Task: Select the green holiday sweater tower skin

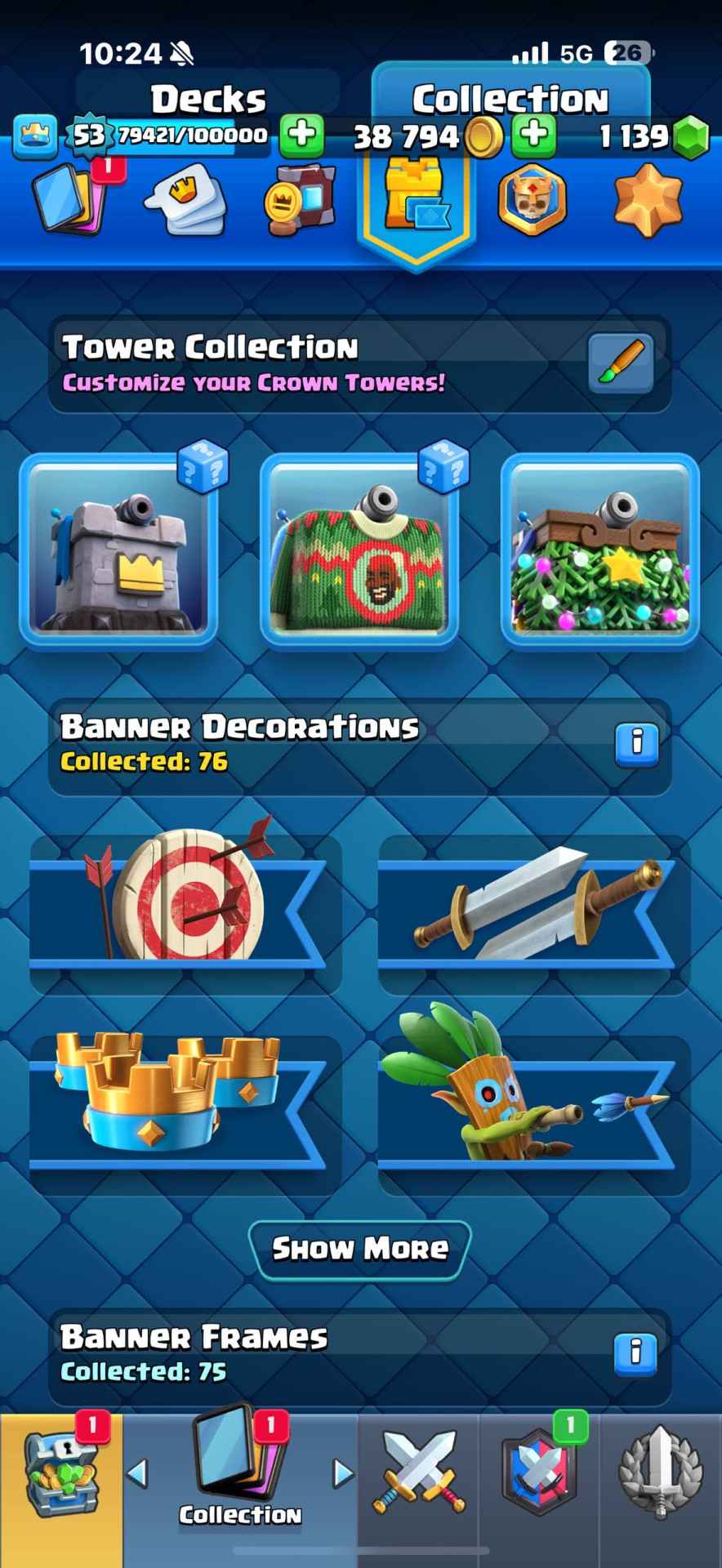Action: pos(359,550)
